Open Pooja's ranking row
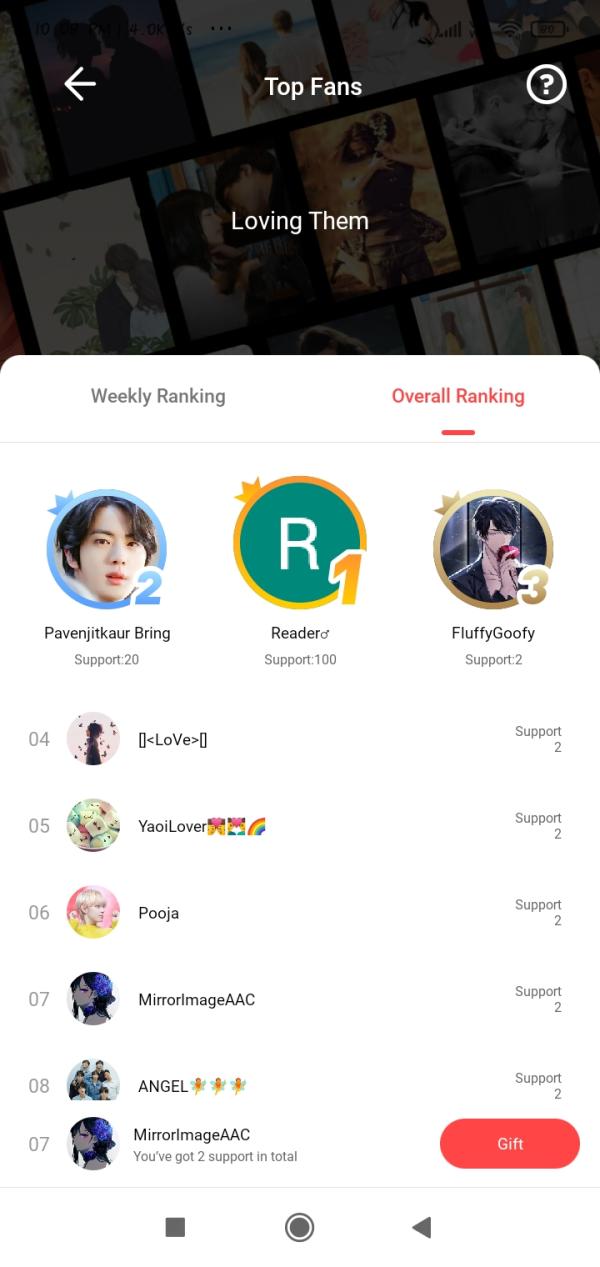 (300, 913)
